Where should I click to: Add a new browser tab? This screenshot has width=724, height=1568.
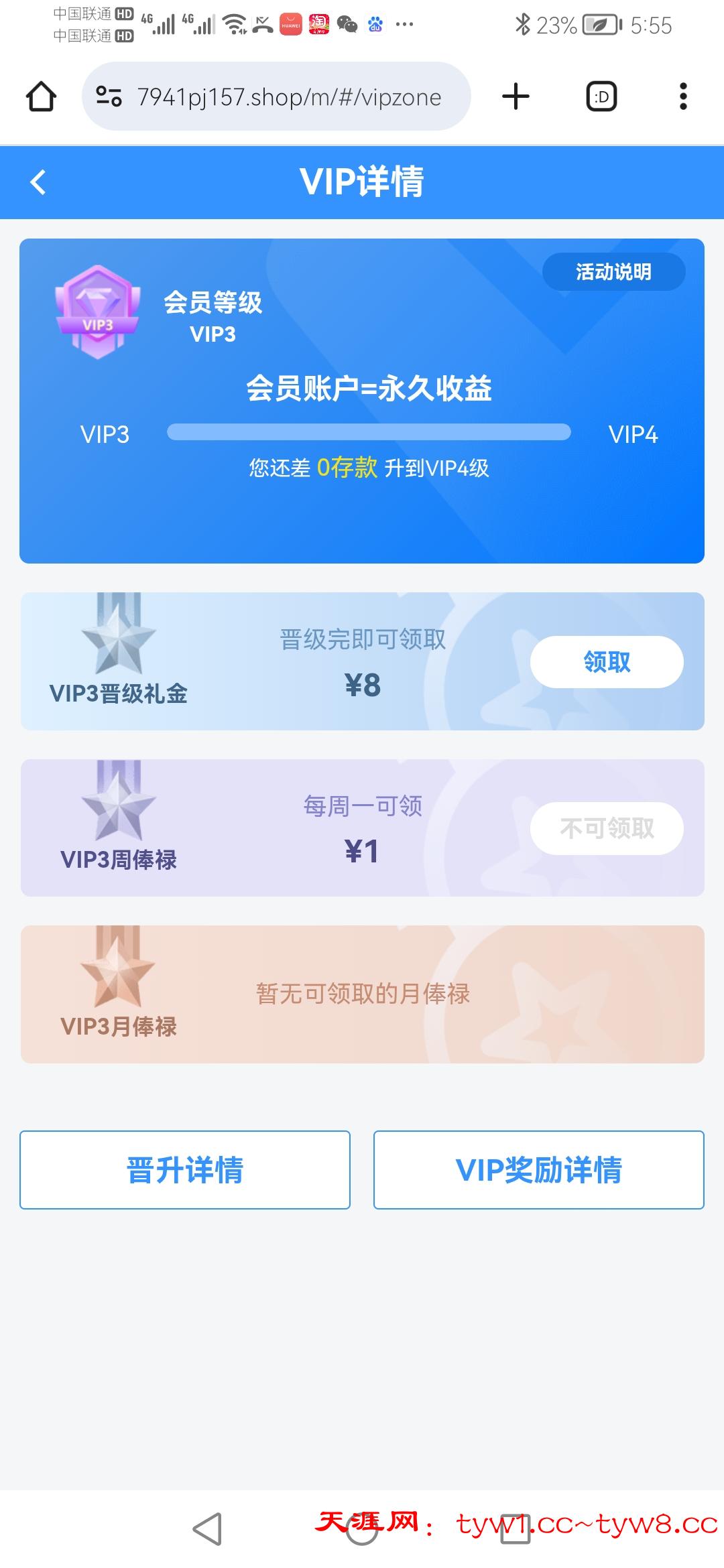pyautogui.click(x=516, y=96)
